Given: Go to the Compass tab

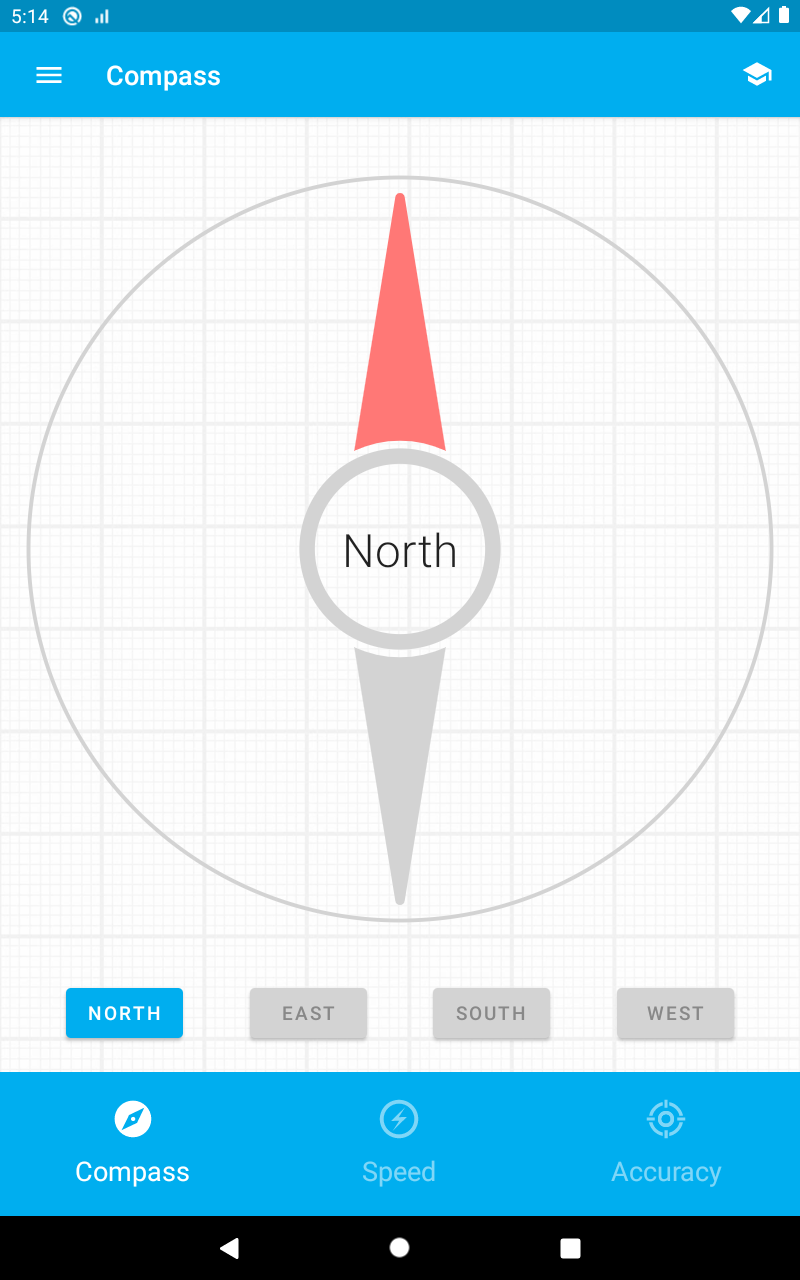Looking at the screenshot, I should 133,1143.
